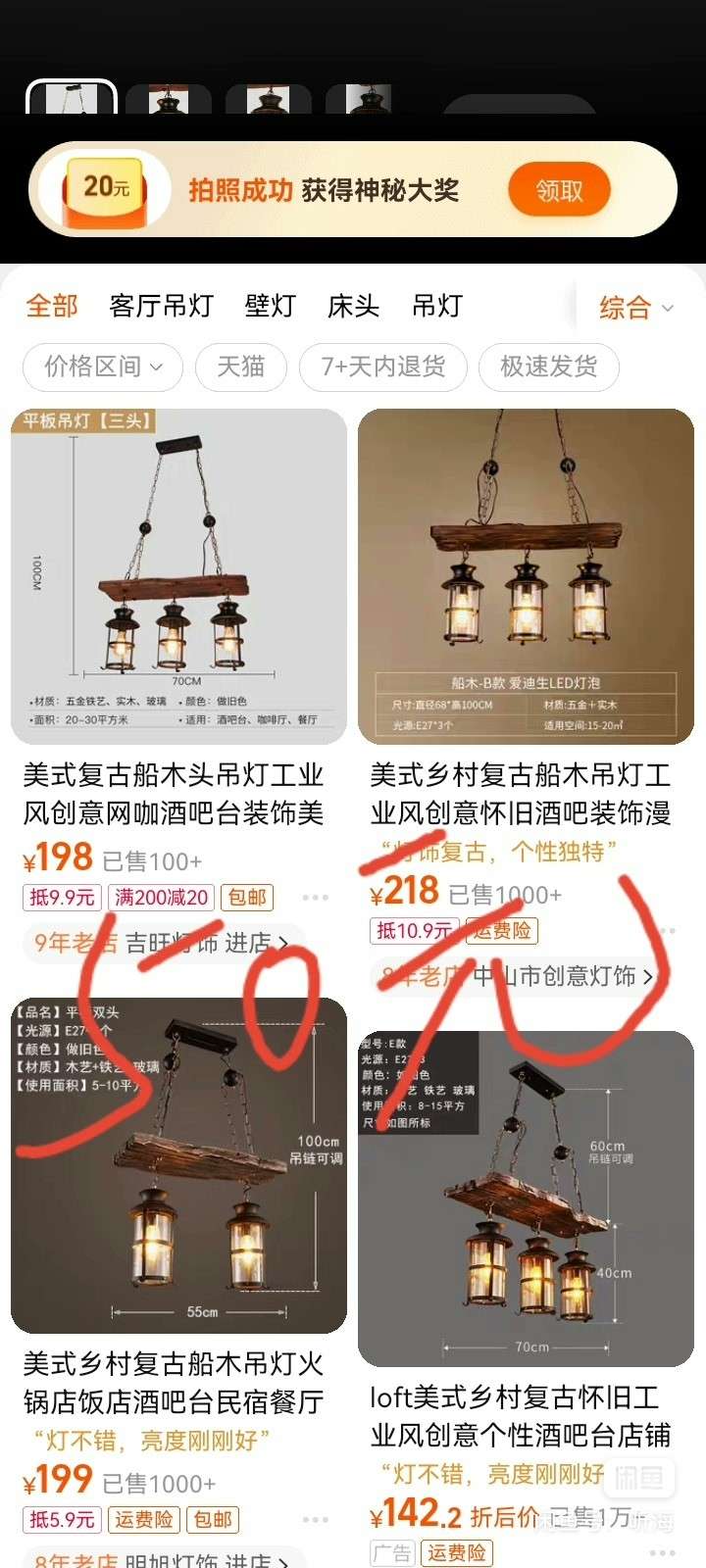Filter results by 天猫

(x=240, y=367)
